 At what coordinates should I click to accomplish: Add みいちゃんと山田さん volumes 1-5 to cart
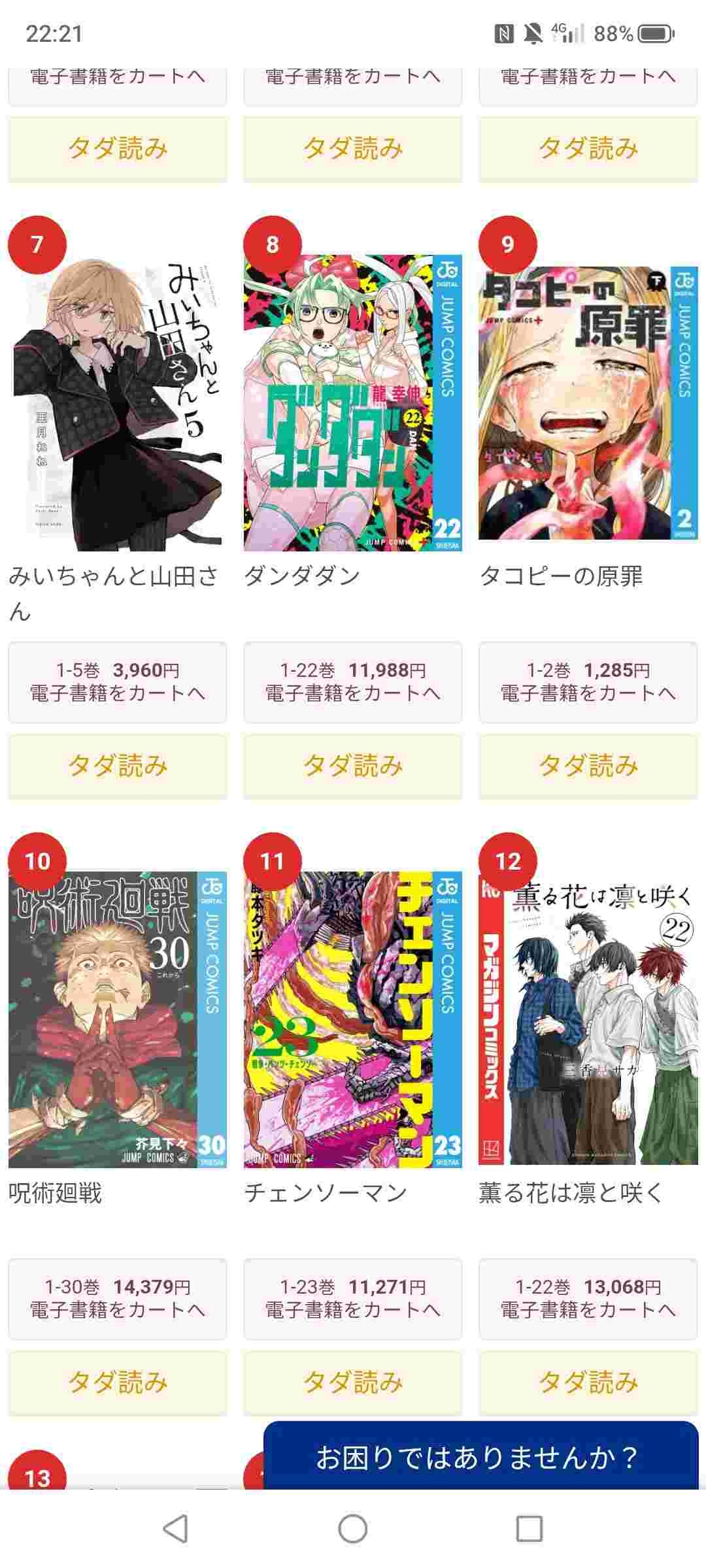pyautogui.click(x=118, y=682)
